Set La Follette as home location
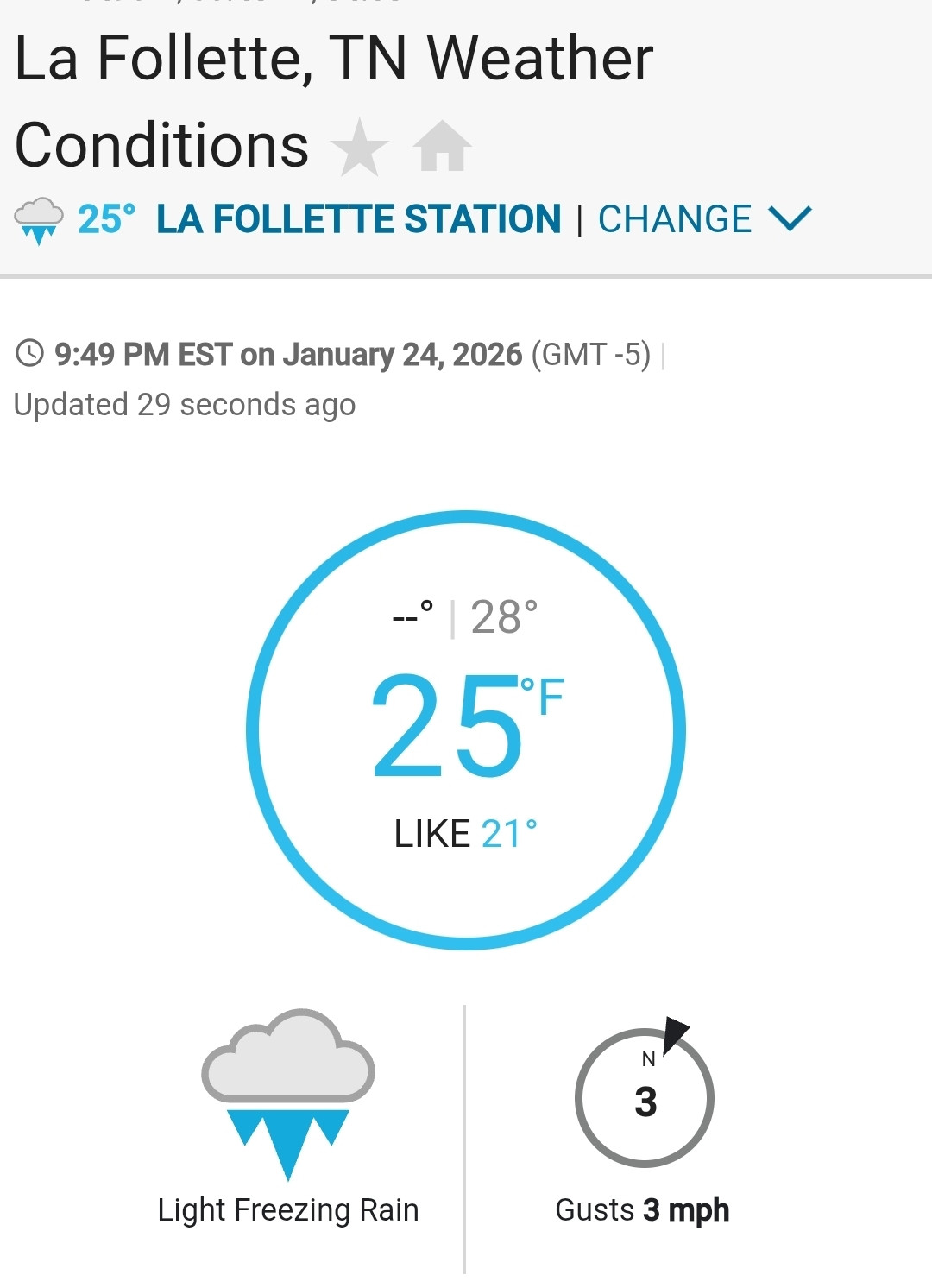Viewport: 932px width, 1288px height. click(x=442, y=147)
